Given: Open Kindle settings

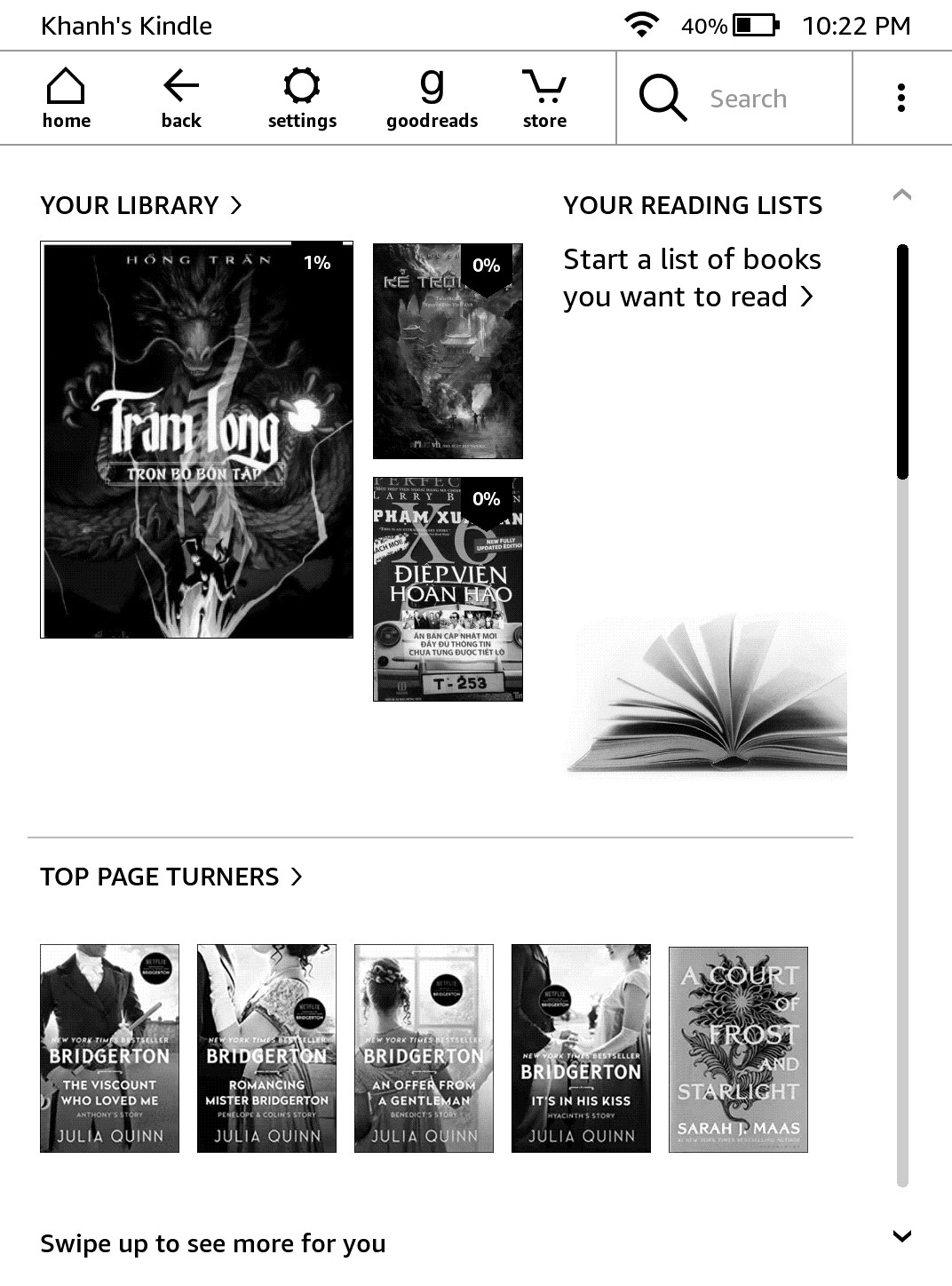Looking at the screenshot, I should click(x=302, y=99).
